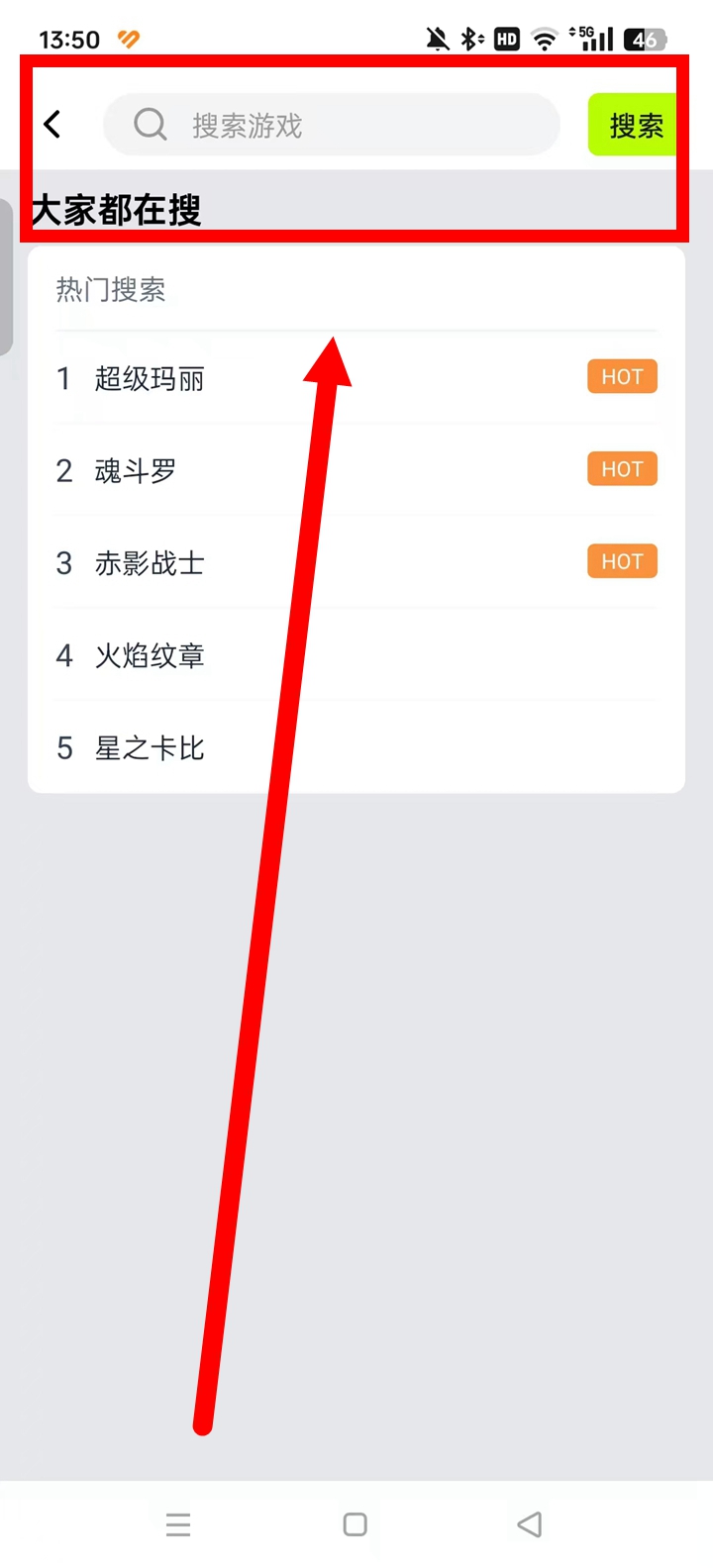Go back using the top-left arrow
The height and width of the screenshot is (1568, 713).
52,125
